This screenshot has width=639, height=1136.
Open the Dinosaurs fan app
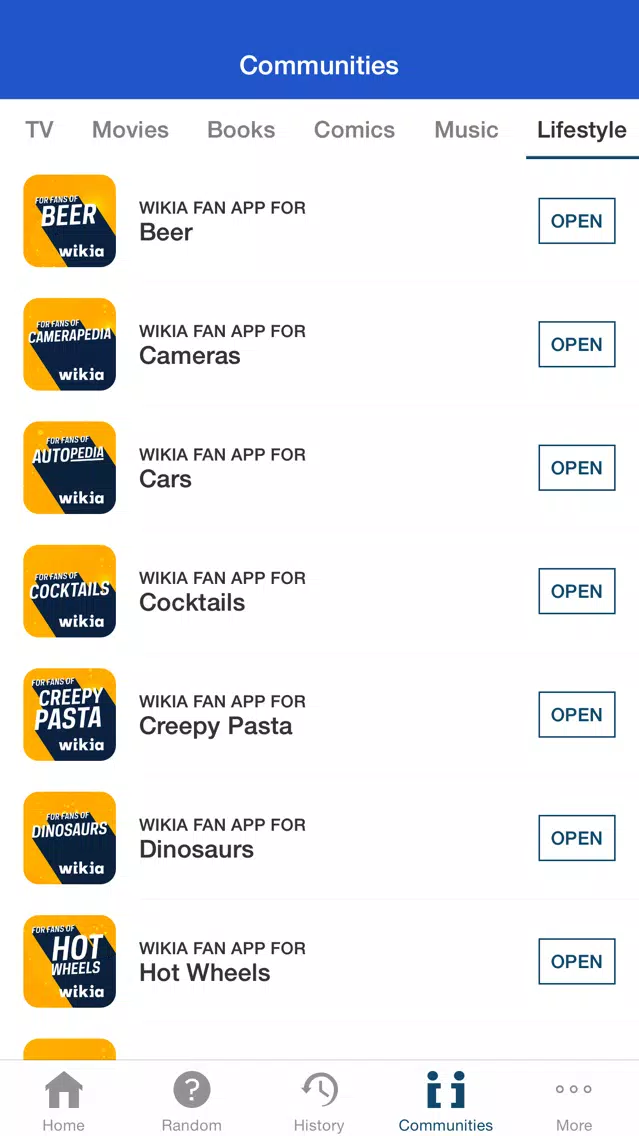tap(577, 838)
